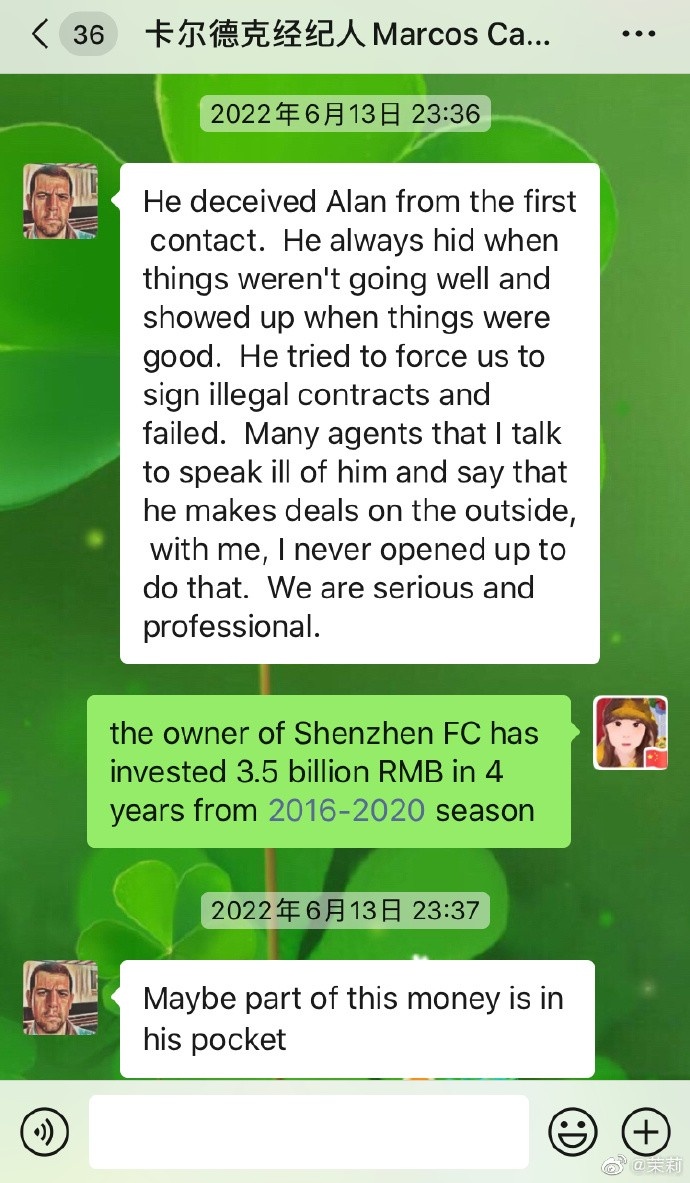
Task: Open Marcos's avatar beside 'He deceived Alan' message
Action: click(60, 201)
